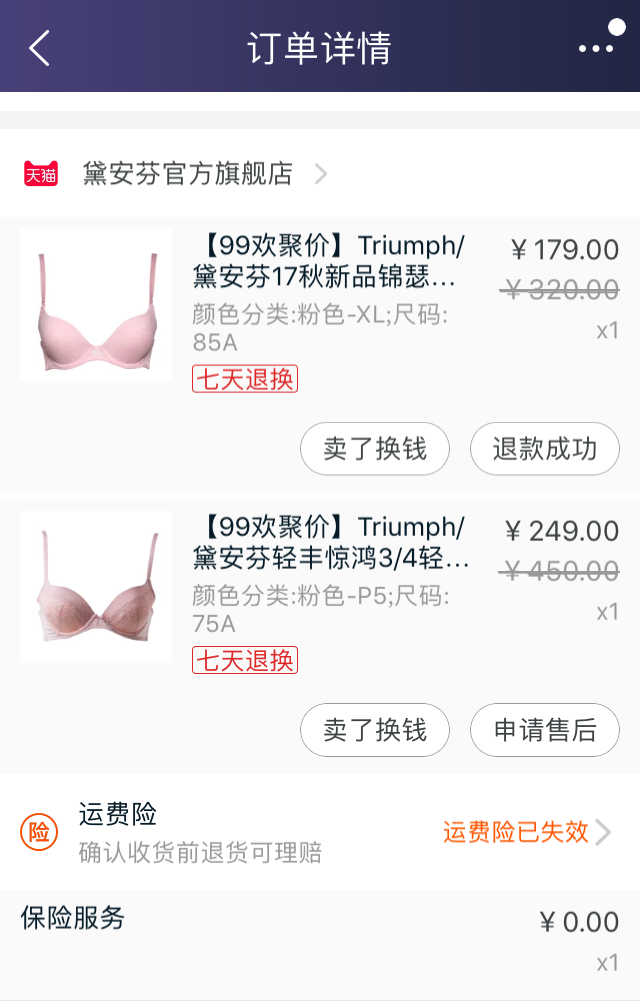The height and width of the screenshot is (1007, 640).
Task: Open the 运费险 insurance details row
Action: [x=320, y=832]
